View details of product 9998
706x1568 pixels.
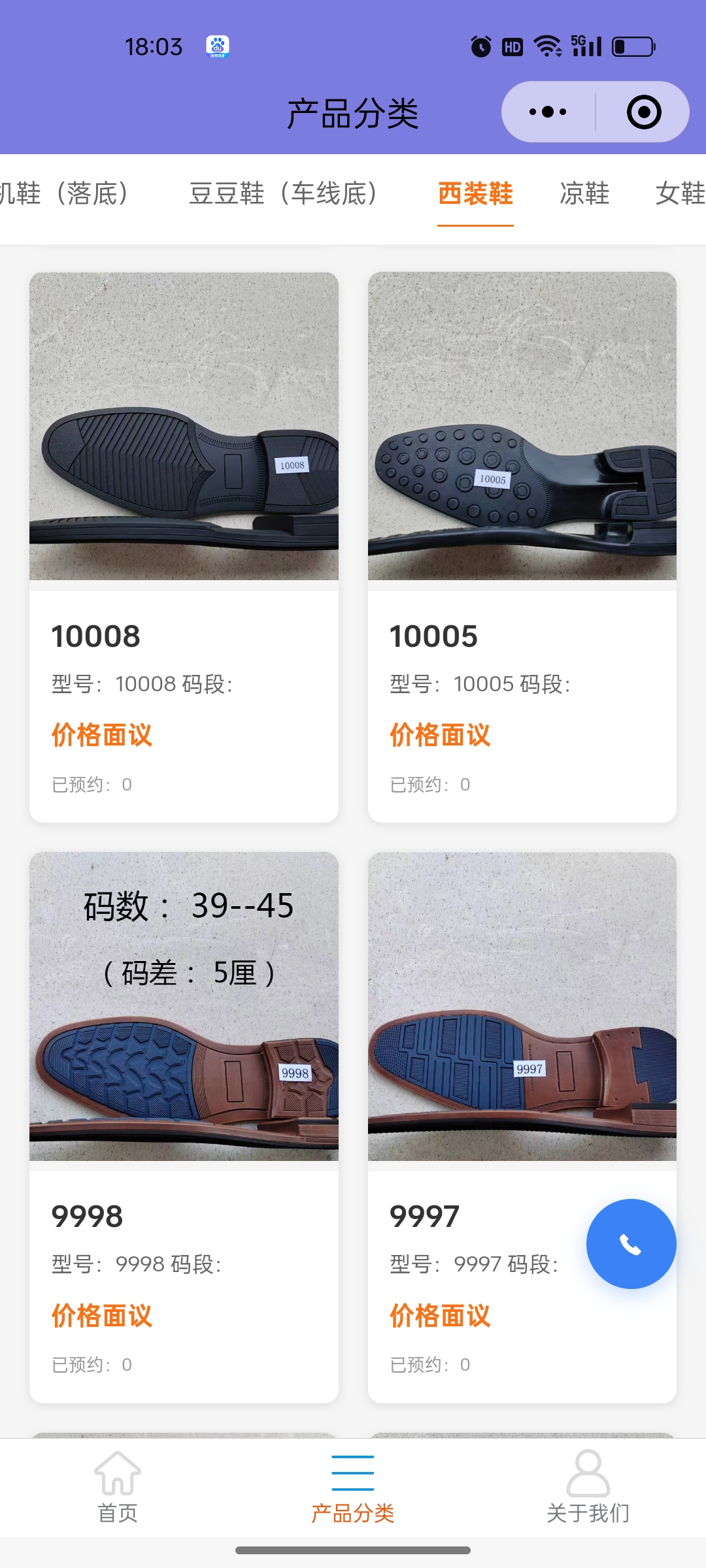184,1126
